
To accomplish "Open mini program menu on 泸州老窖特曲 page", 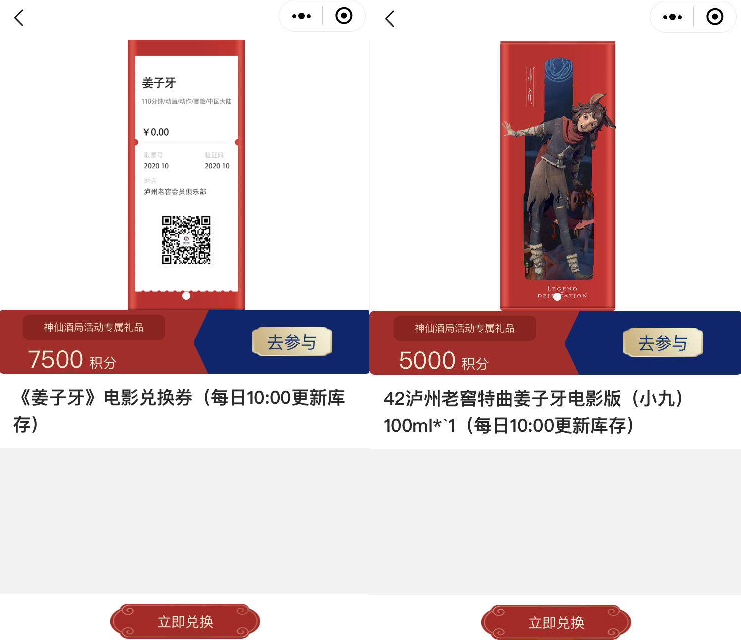I will click(x=673, y=16).
